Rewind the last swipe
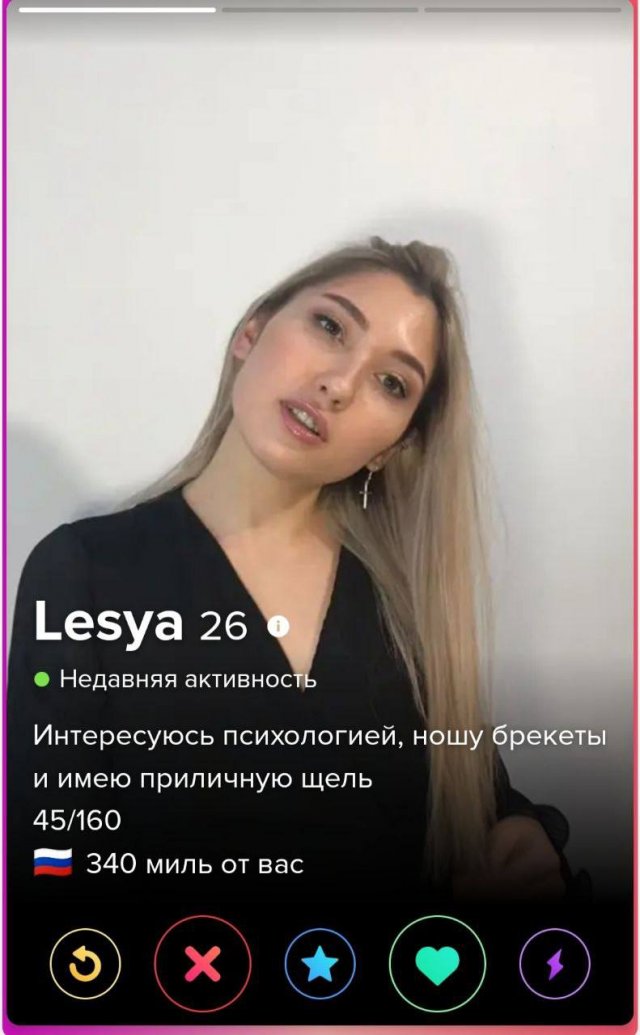Screen dimensions: 640x1035 pyautogui.click(x=85, y=964)
